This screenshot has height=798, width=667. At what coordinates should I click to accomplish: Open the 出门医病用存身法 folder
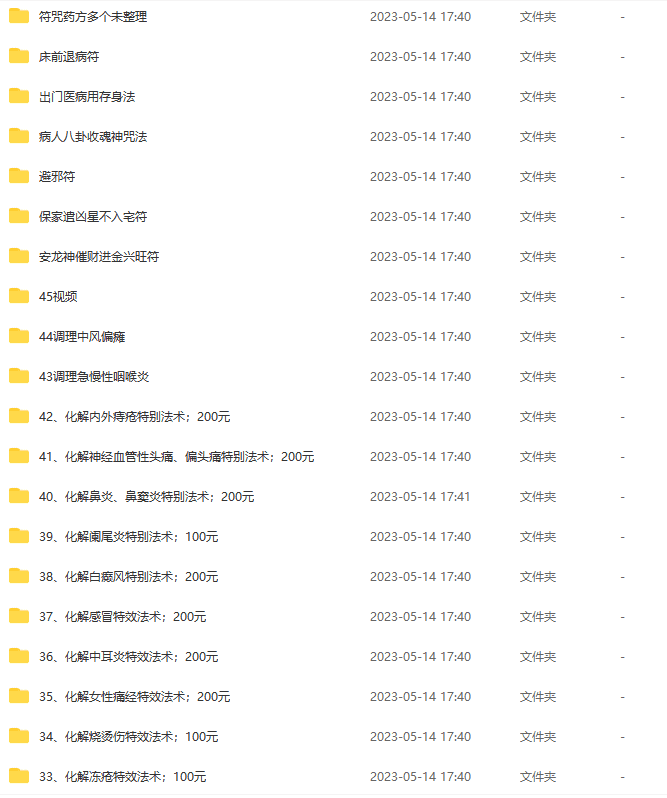pos(86,97)
